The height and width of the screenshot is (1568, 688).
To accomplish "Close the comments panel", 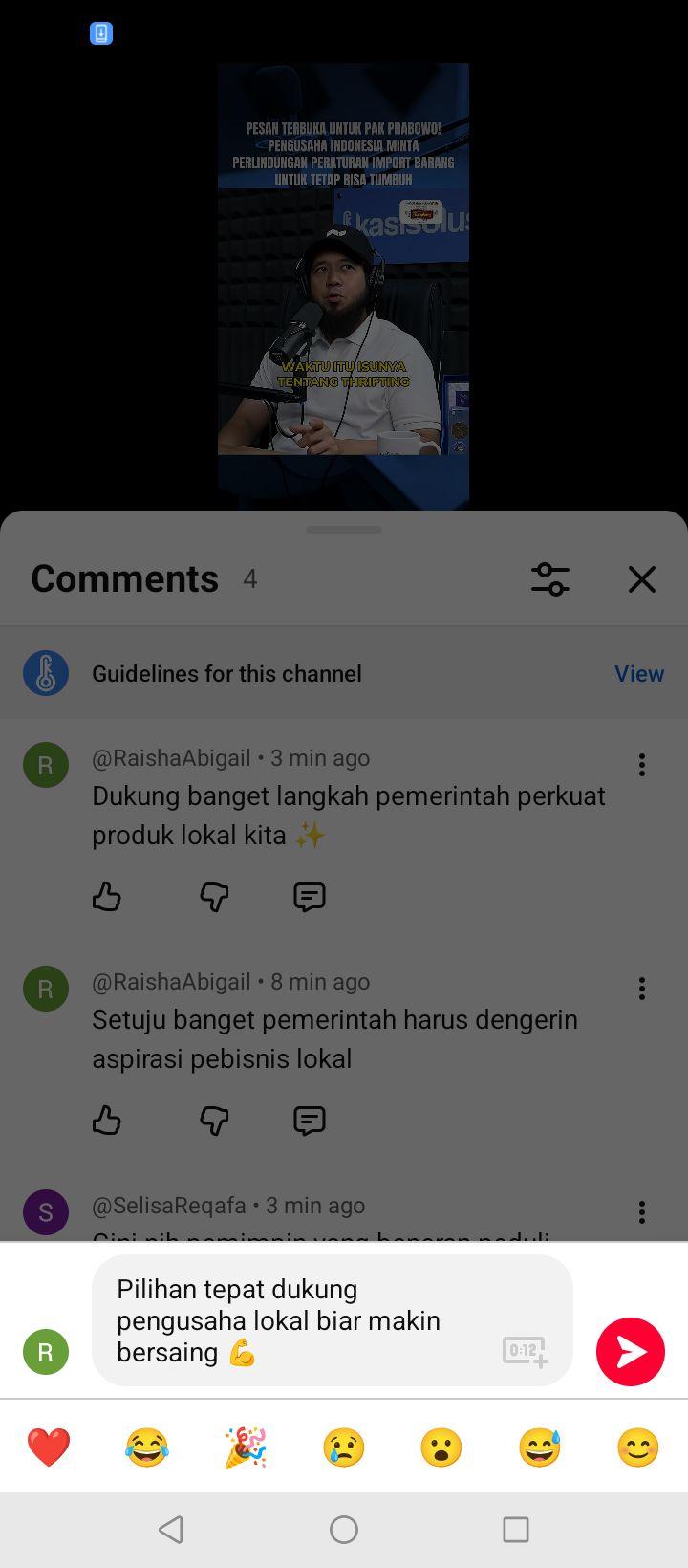I will pos(642,579).
